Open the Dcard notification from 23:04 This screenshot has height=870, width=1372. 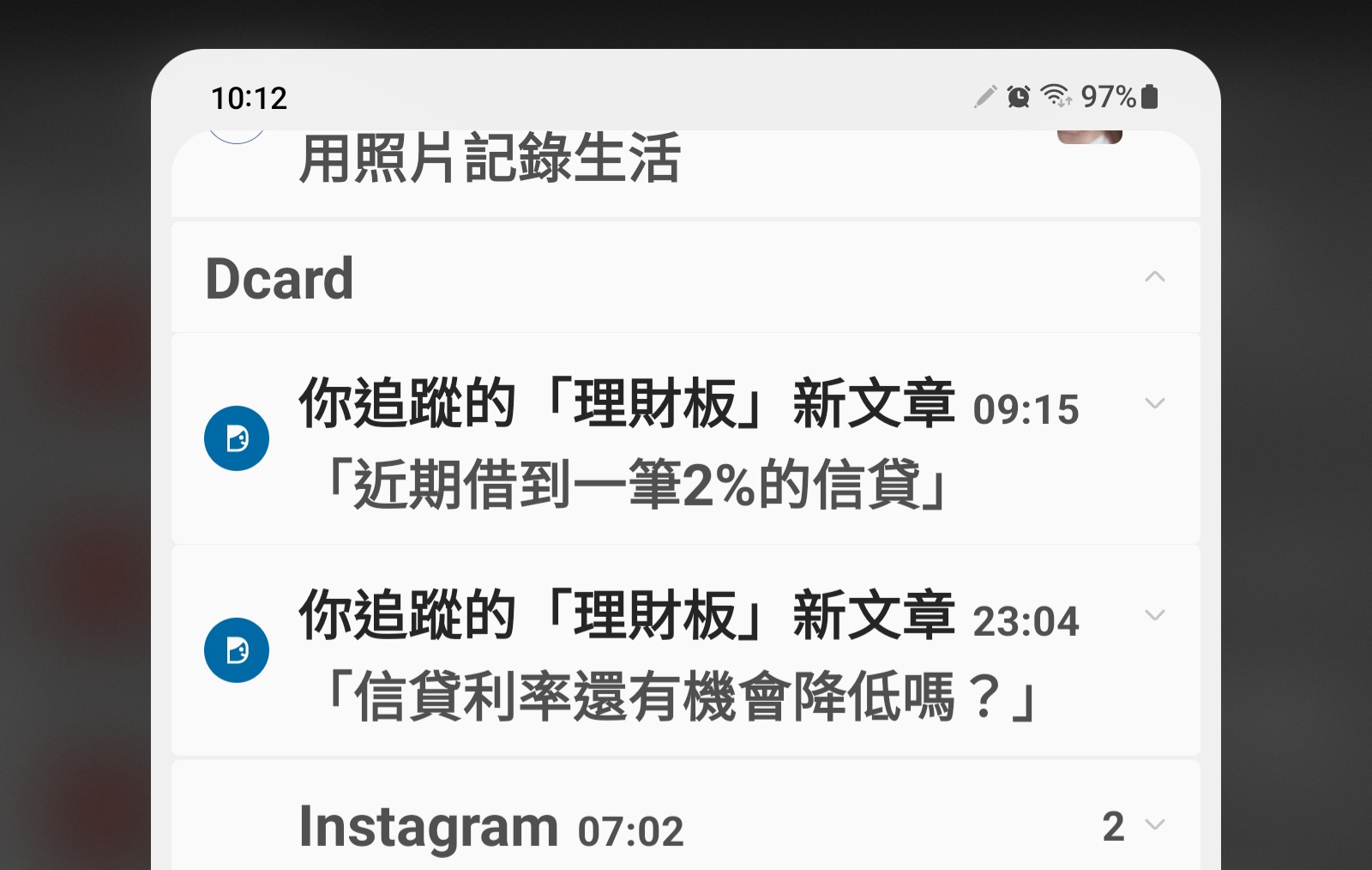click(652, 654)
